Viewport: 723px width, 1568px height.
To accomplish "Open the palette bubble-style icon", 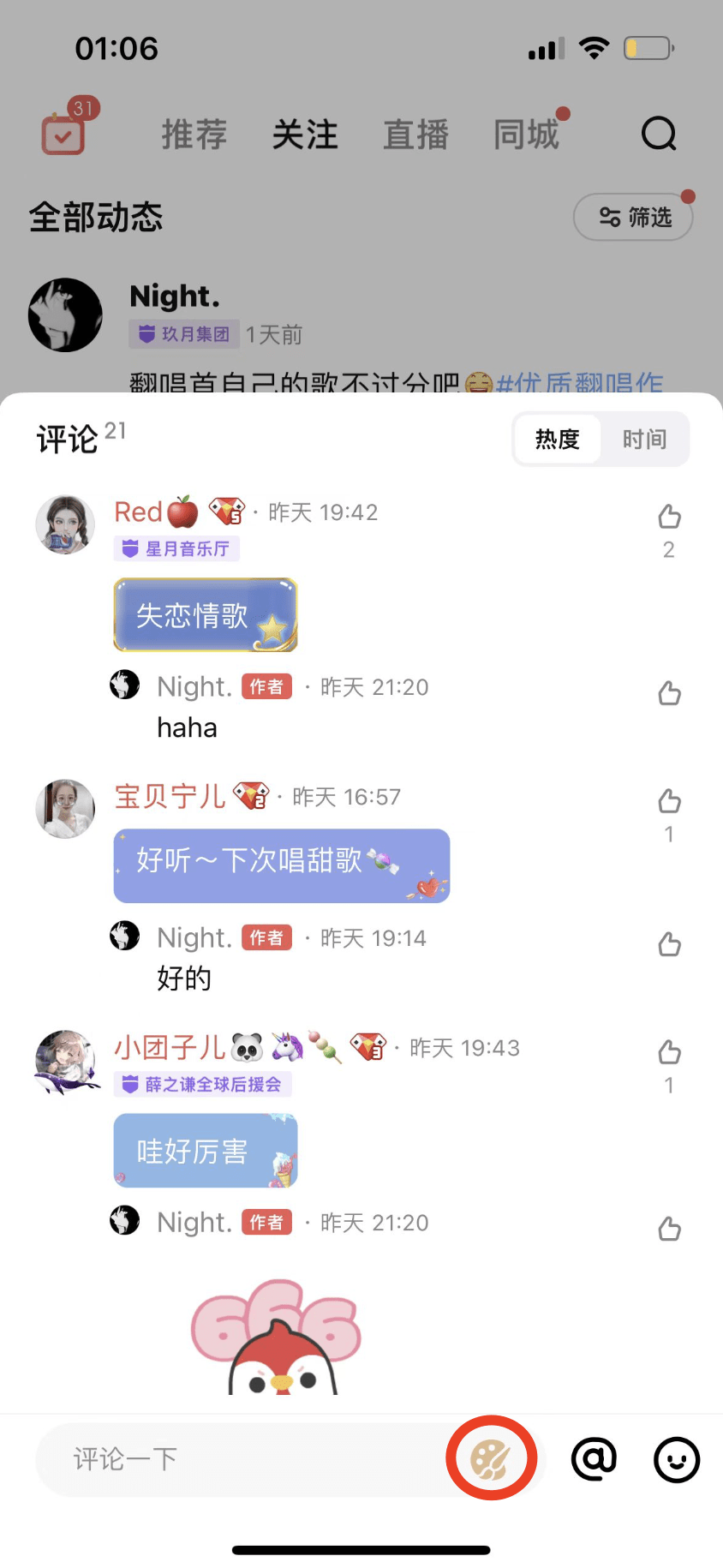I will [491, 1459].
